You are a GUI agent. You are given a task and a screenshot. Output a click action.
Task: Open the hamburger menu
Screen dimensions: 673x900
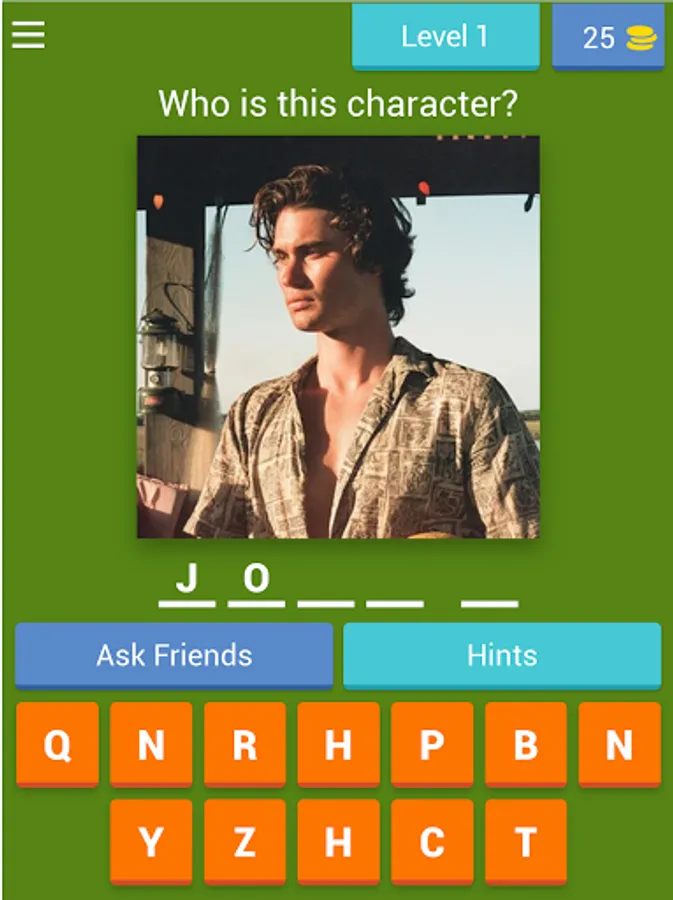pyautogui.click(x=28, y=36)
